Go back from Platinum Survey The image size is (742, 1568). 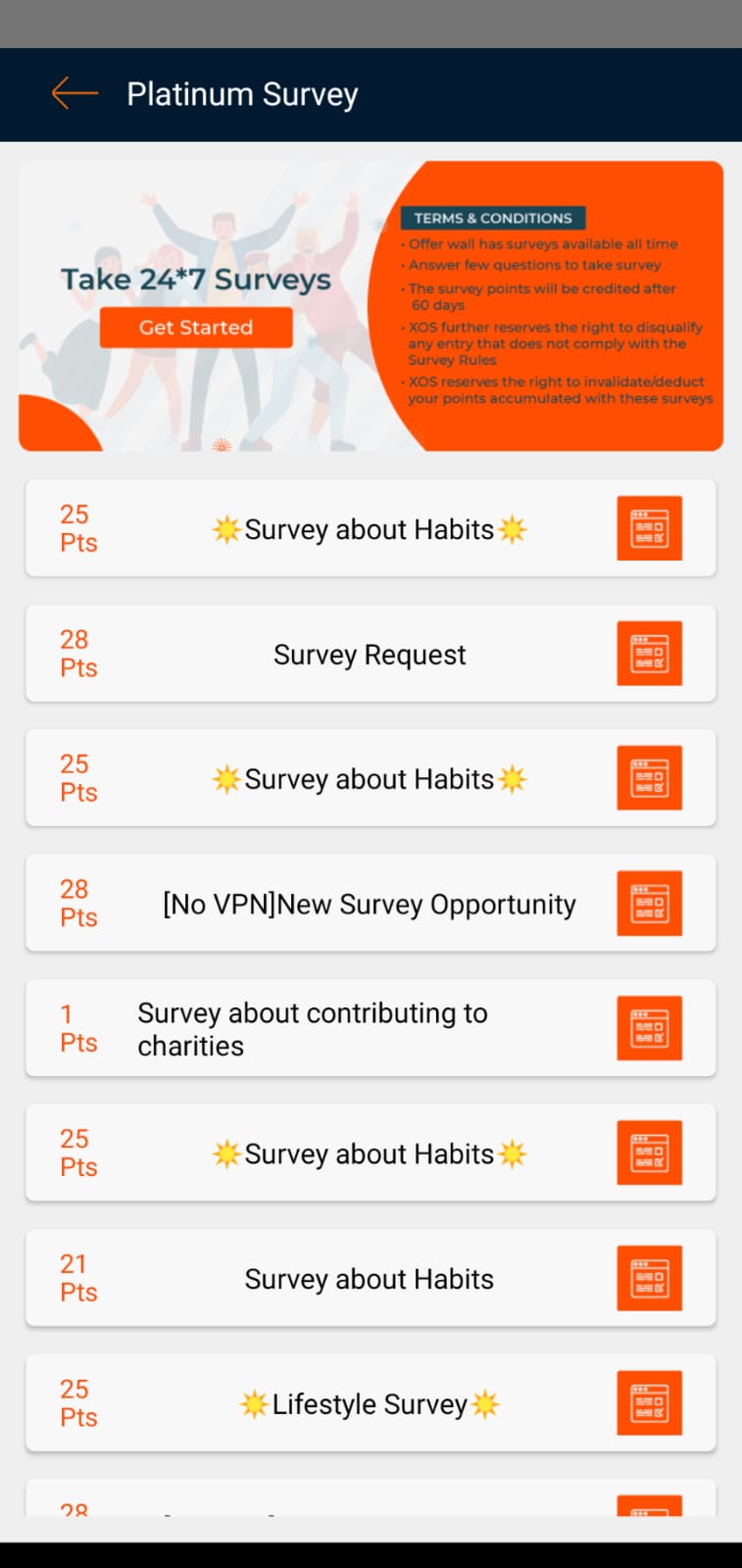74,94
